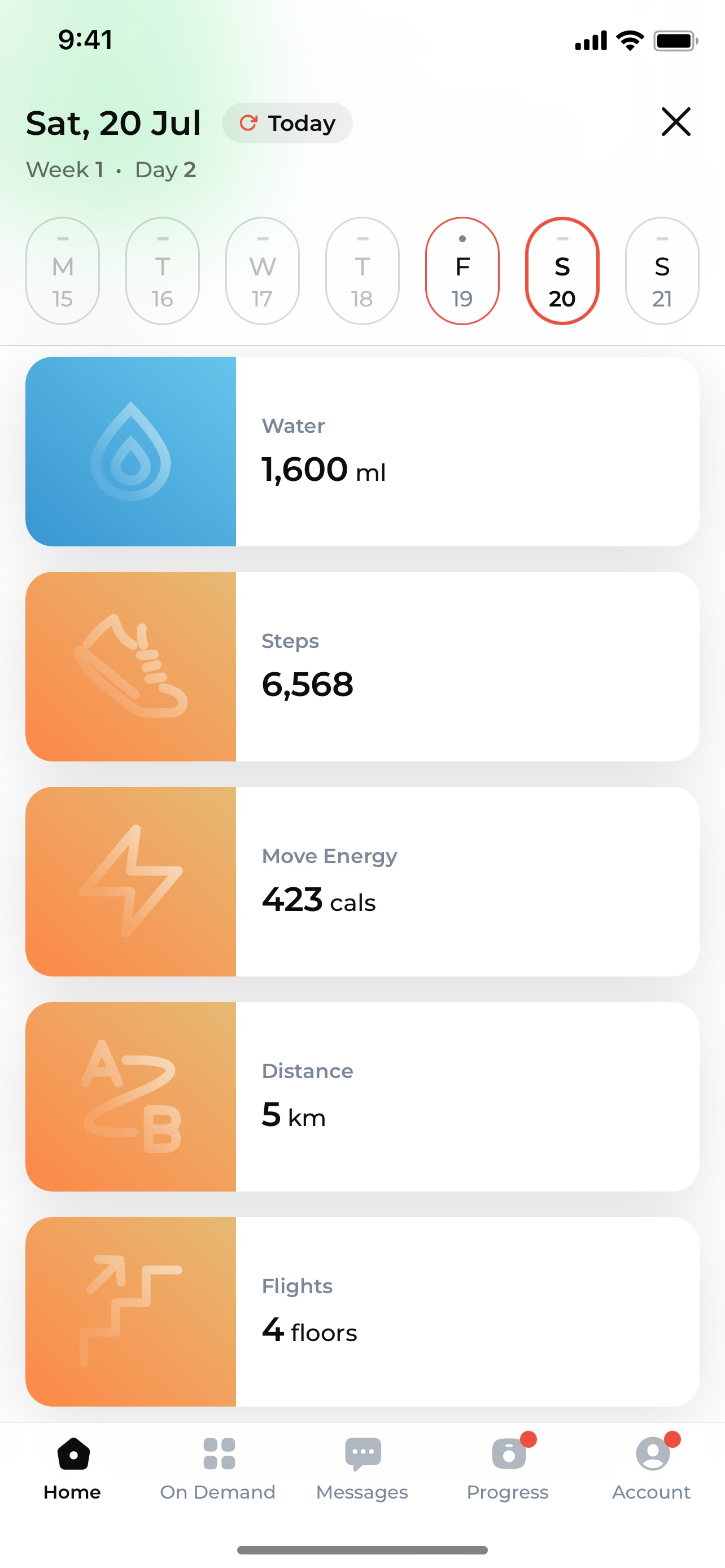Switch to the Account tab
The width and height of the screenshot is (725, 1568).
(x=652, y=1469)
